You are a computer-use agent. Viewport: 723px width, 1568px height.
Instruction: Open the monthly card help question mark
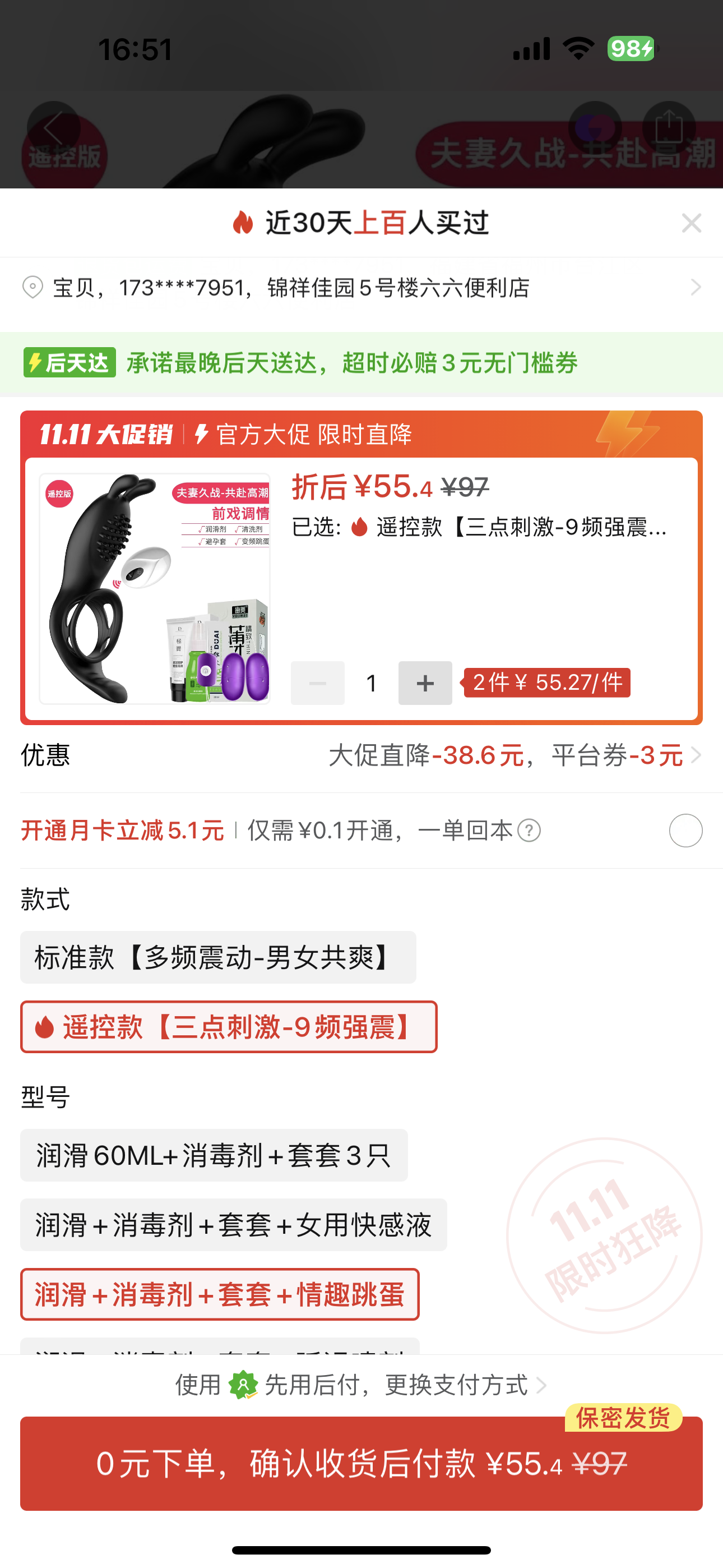coord(529,830)
